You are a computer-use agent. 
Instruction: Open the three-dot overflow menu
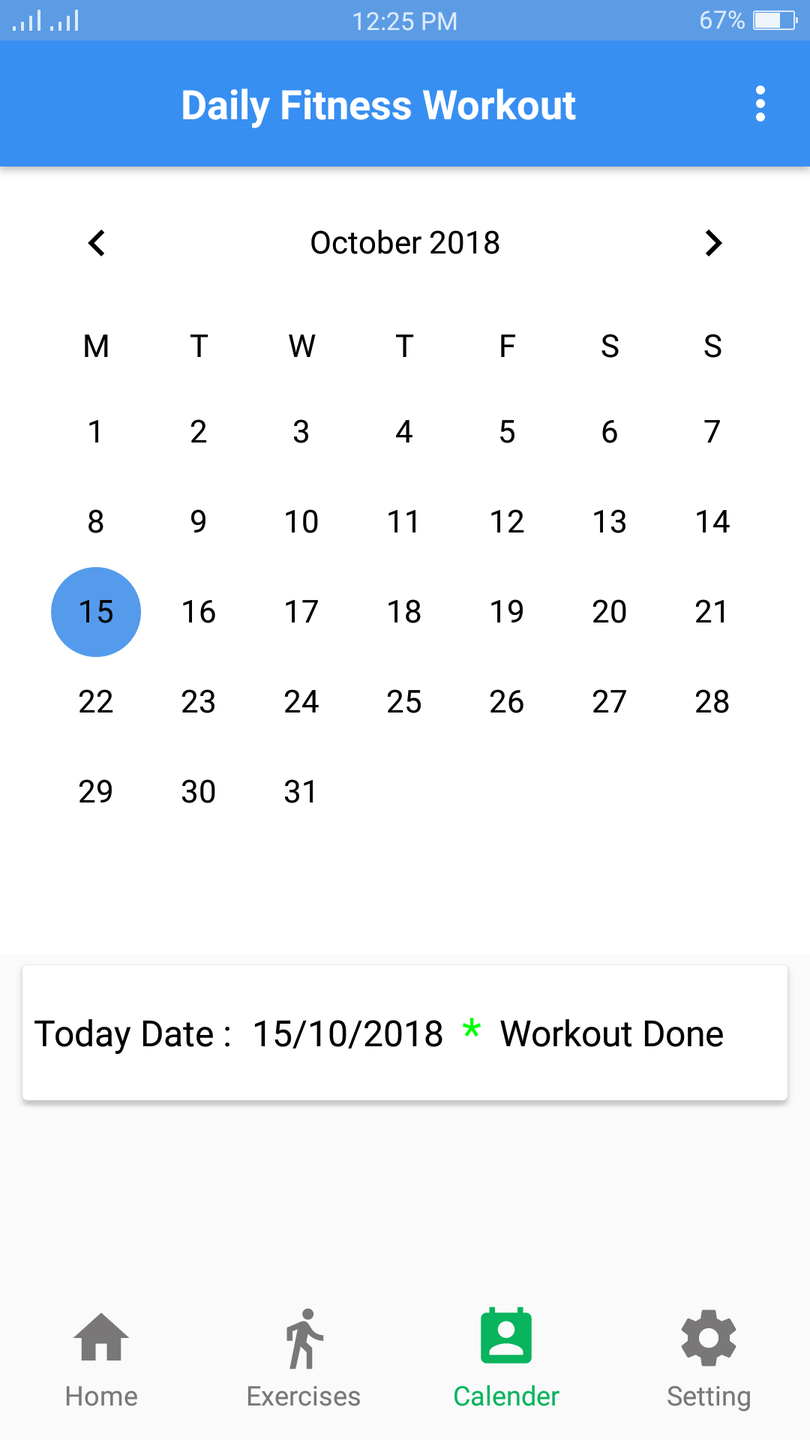coord(760,104)
